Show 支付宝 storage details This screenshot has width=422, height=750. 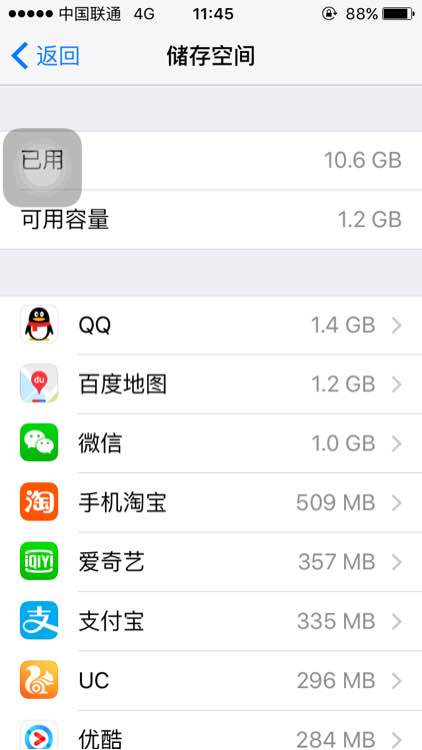[211, 621]
